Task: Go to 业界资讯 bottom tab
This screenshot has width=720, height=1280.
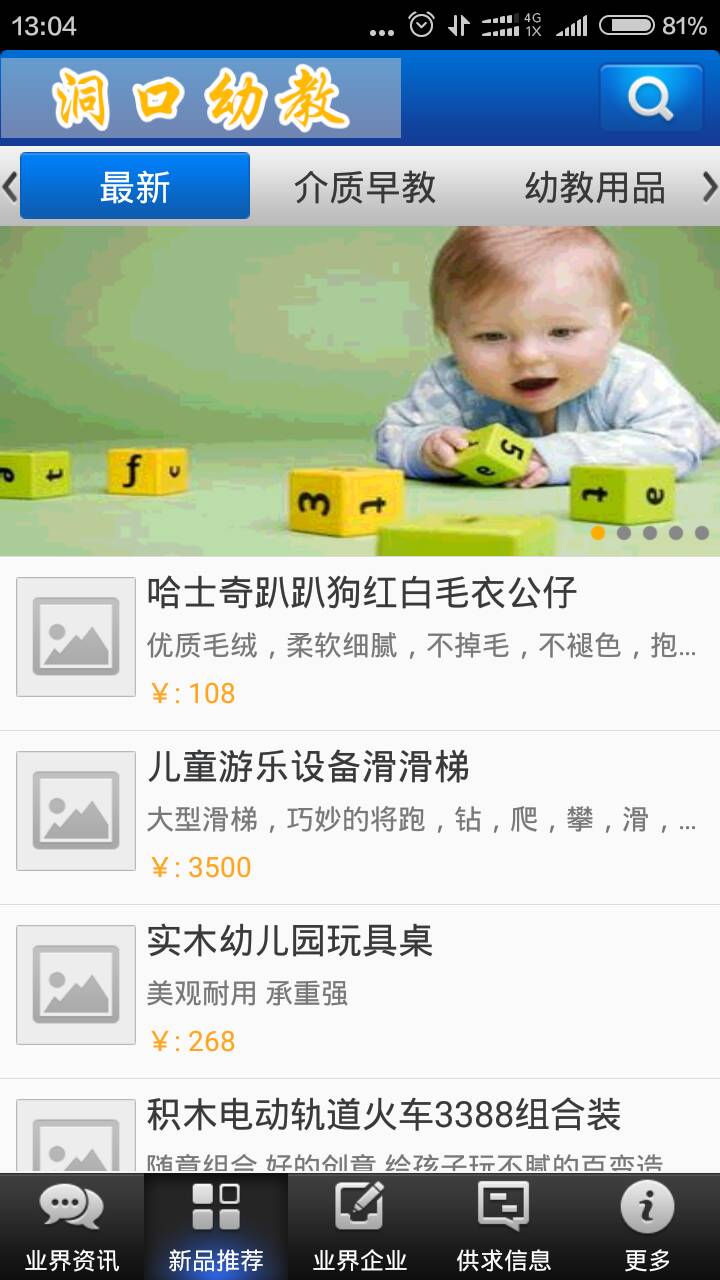Action: tap(72, 1226)
